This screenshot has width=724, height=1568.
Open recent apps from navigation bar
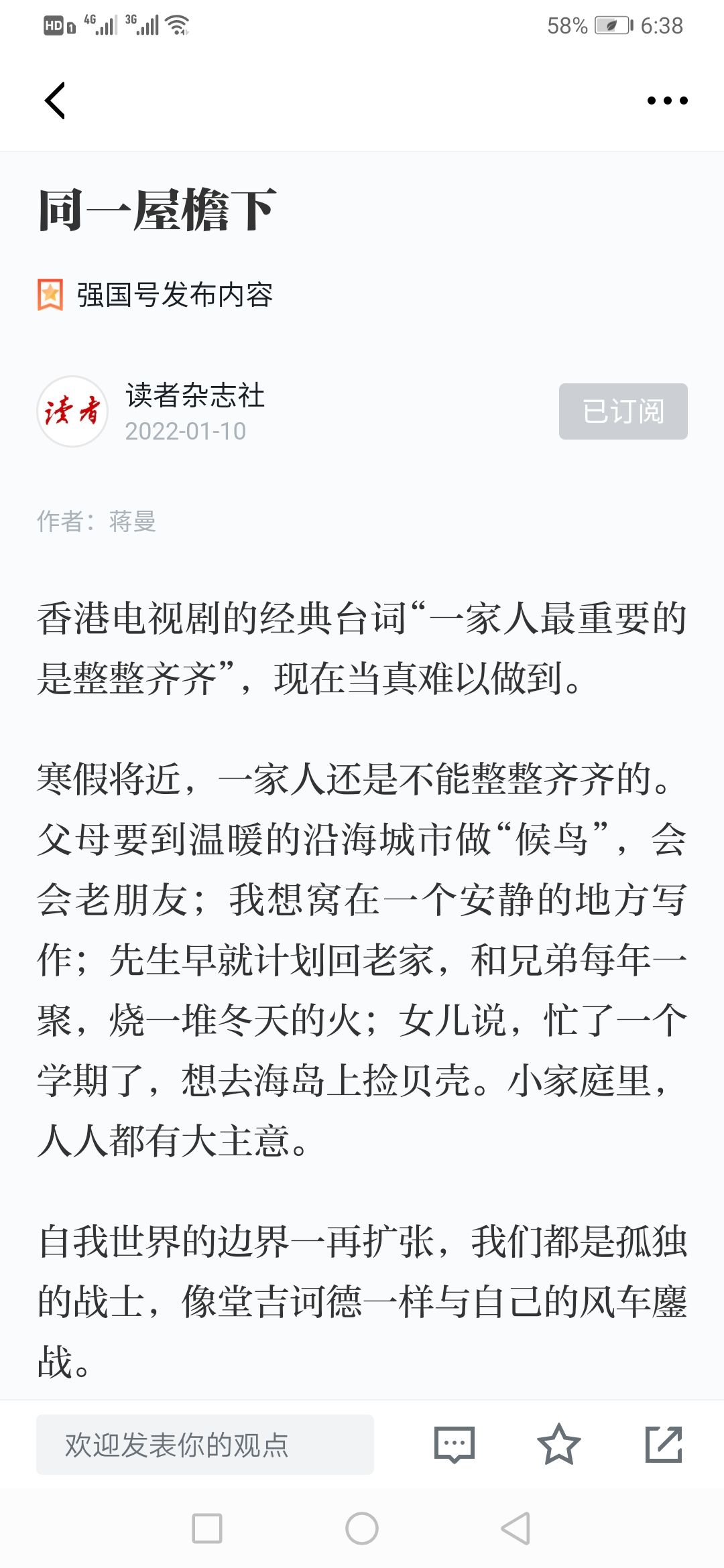[x=207, y=1528]
